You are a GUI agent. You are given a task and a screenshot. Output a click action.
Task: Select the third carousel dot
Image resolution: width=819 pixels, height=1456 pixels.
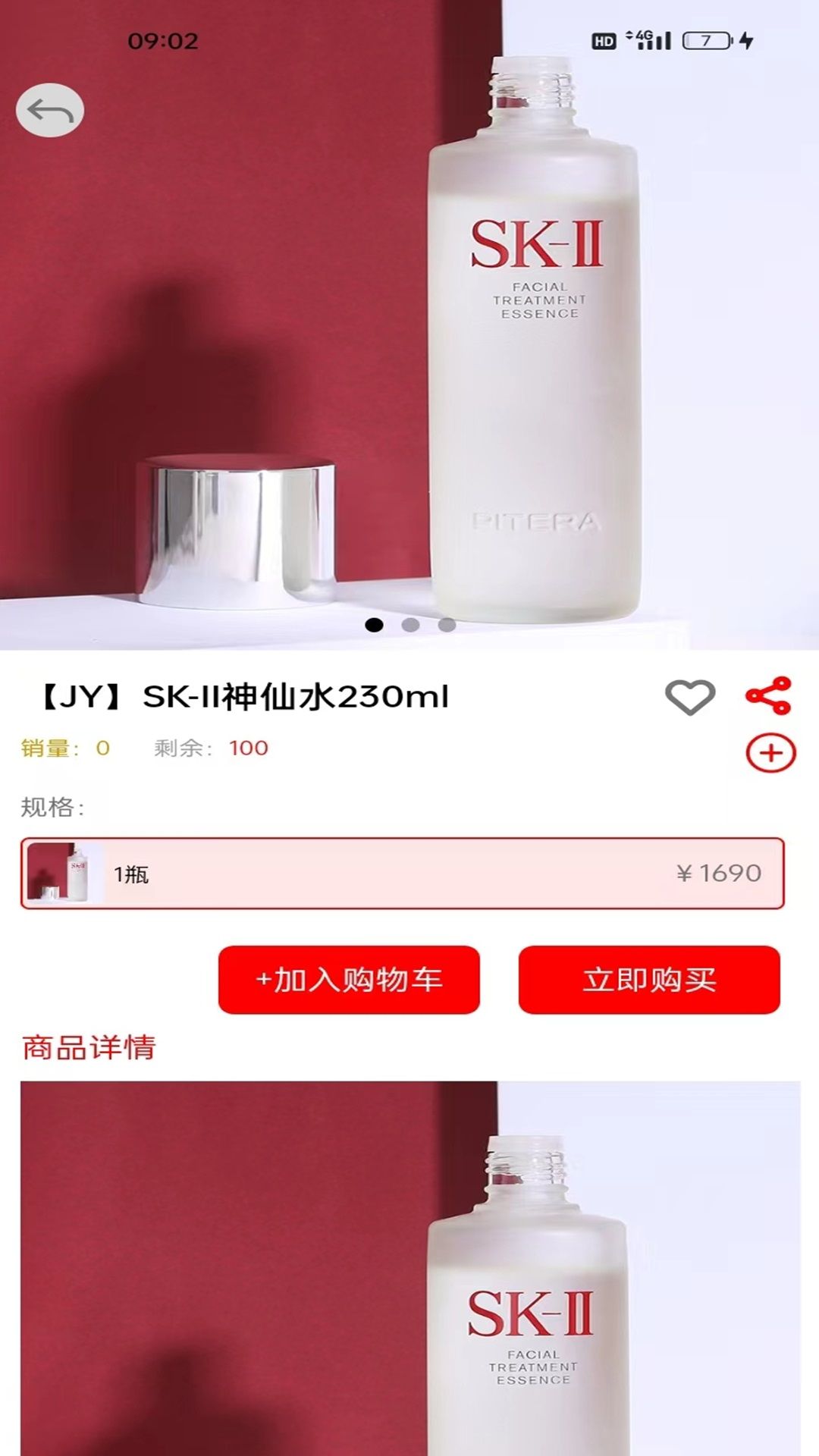(446, 623)
